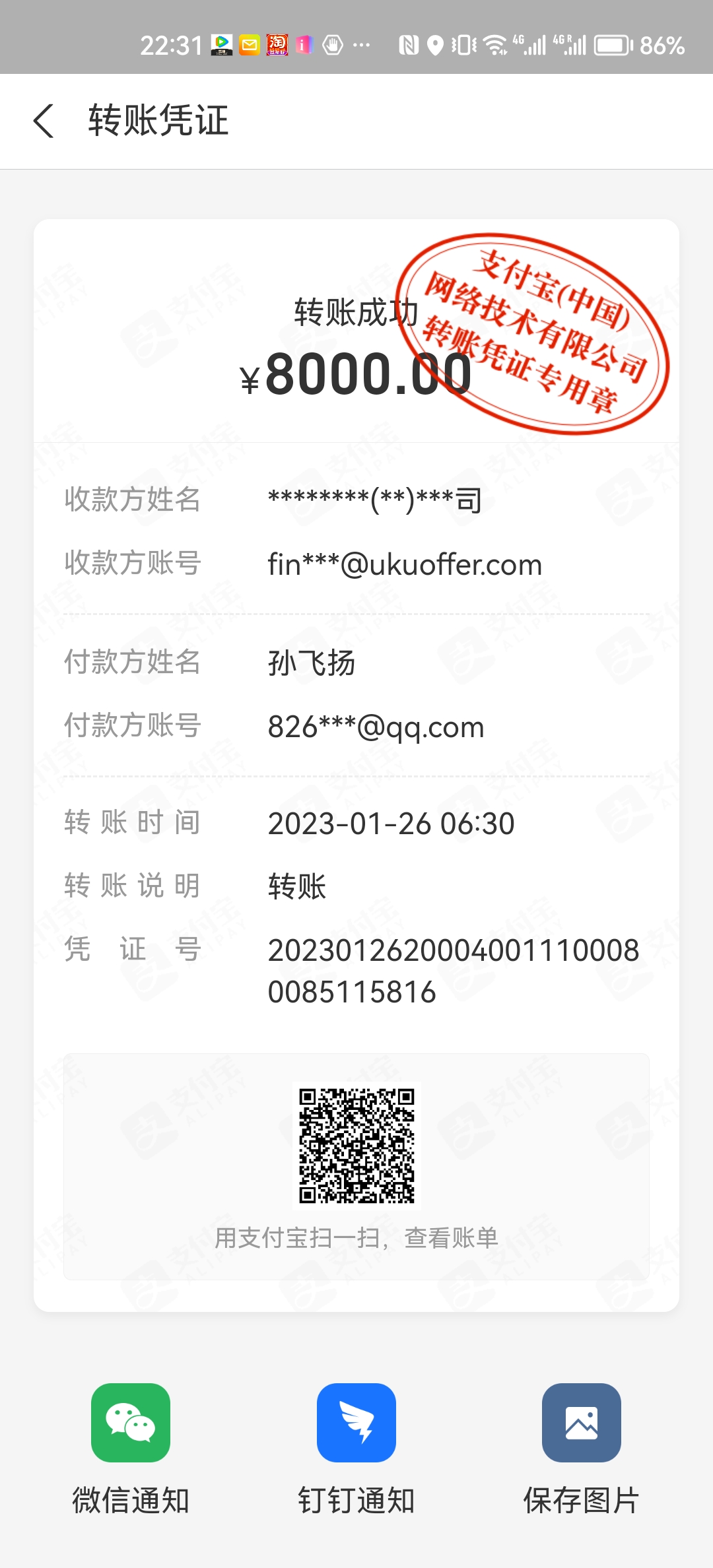
Task: Tap 保存图片 to save the receipt
Action: tap(581, 1423)
